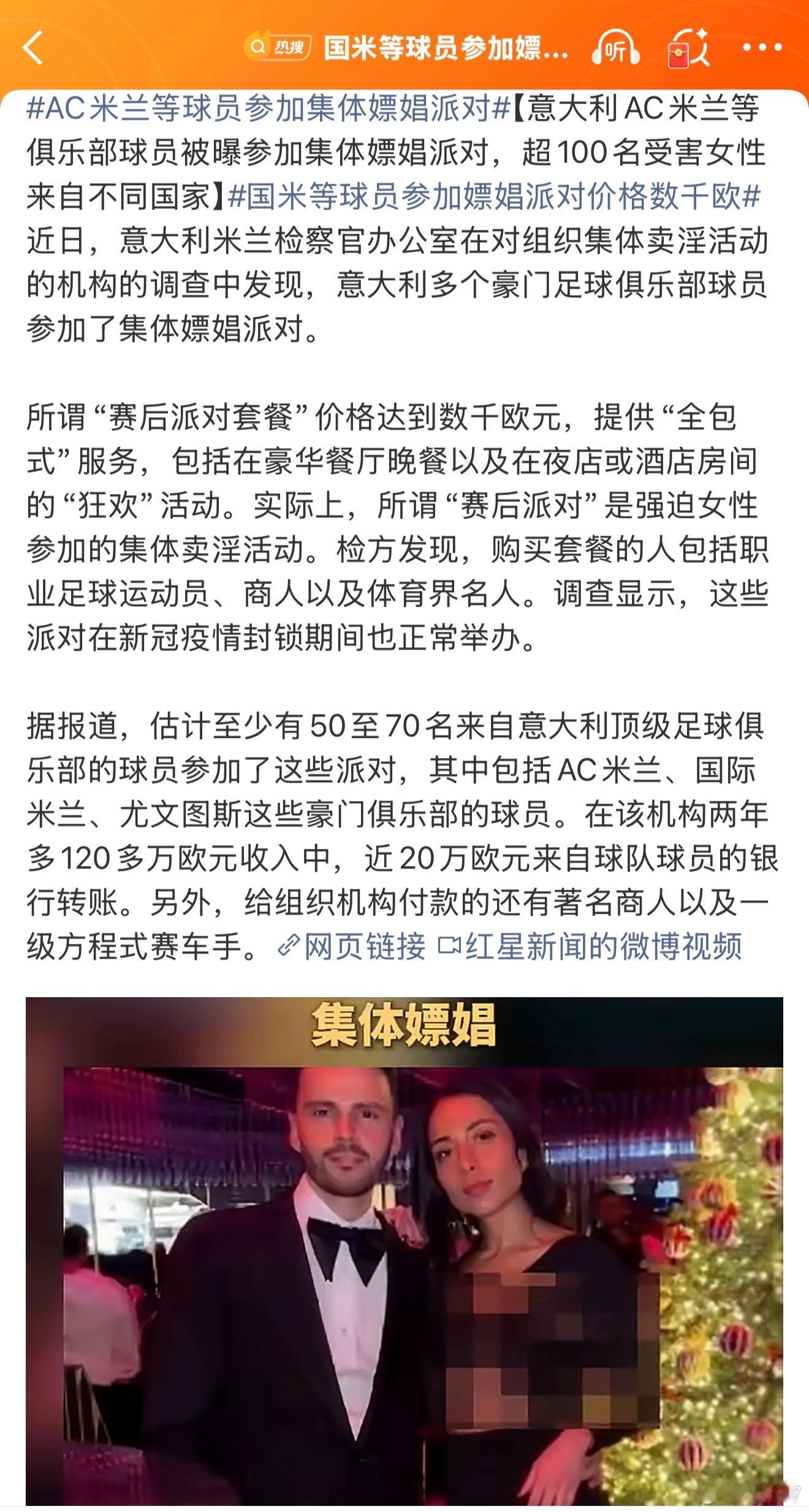This screenshot has width=809, height=1512.
Task: Tap the listen 听 headphones icon
Action: coord(615,46)
